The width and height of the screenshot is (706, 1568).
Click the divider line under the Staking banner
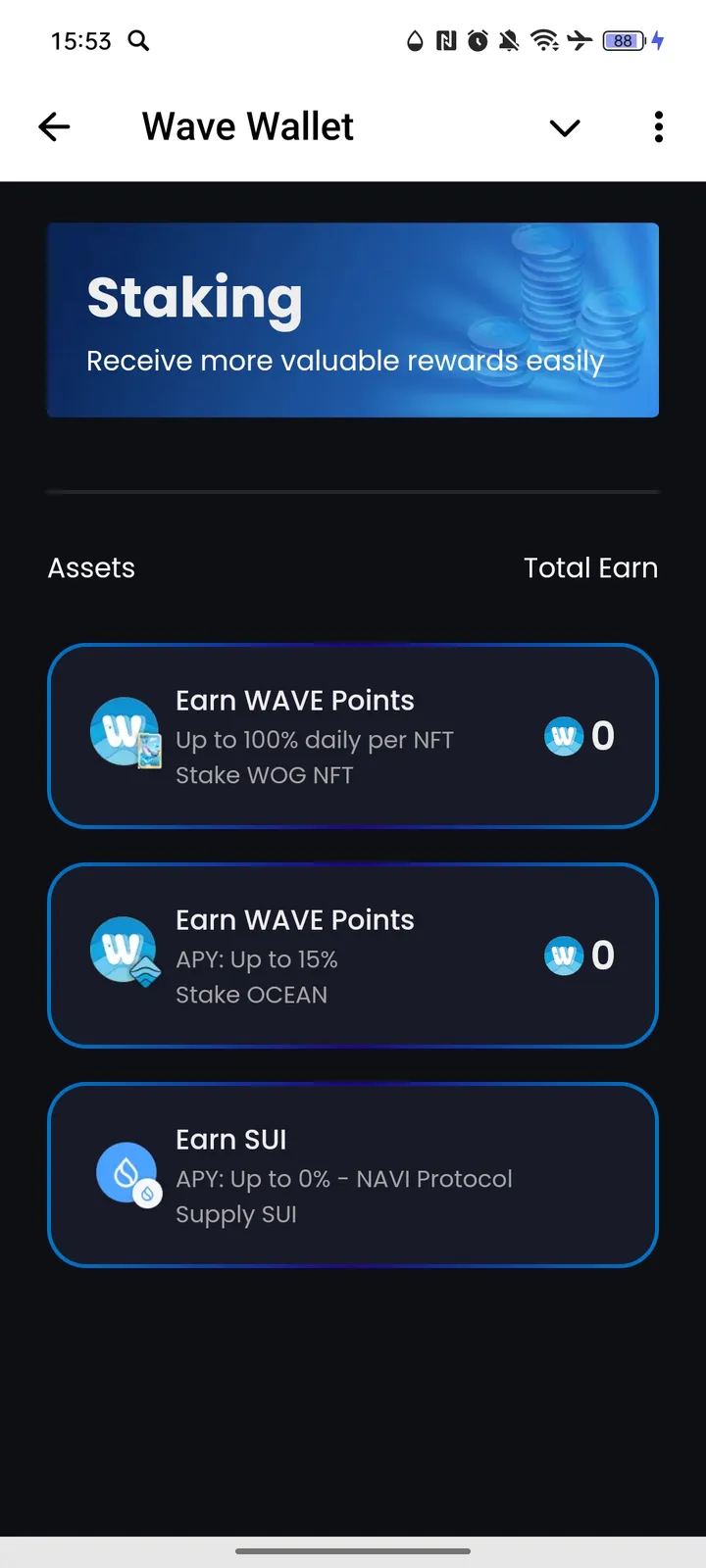(353, 490)
